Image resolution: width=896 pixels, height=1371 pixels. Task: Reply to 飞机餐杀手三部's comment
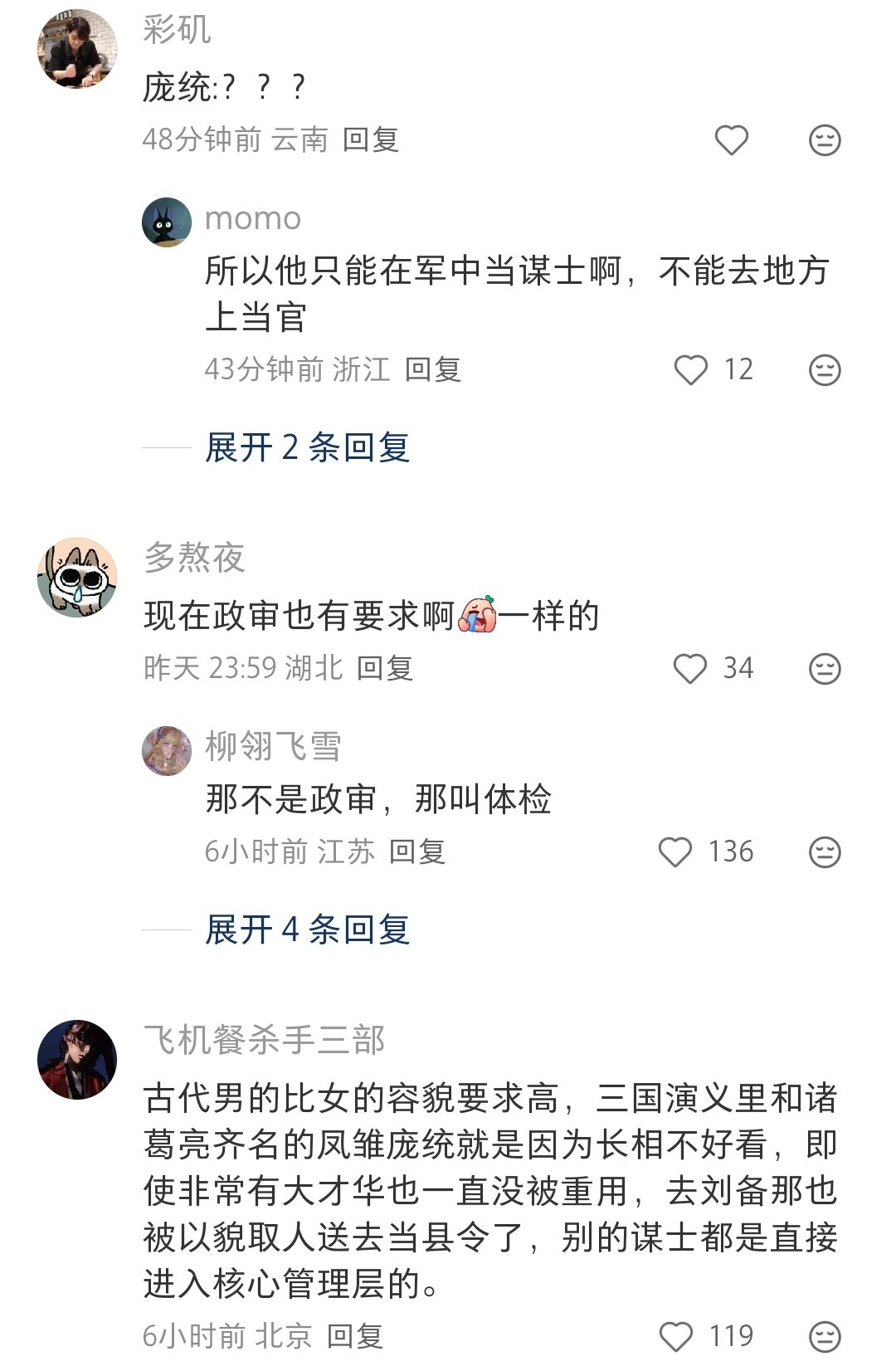[x=354, y=1336]
